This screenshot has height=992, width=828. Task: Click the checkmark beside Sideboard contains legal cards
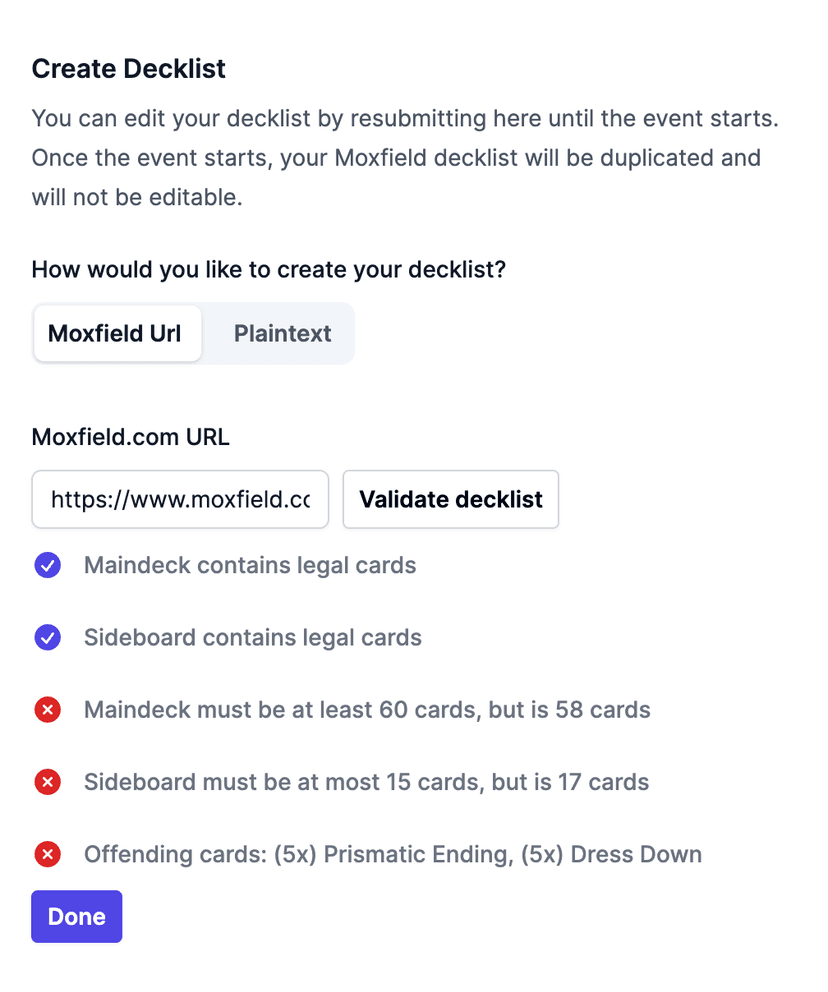coord(47,637)
